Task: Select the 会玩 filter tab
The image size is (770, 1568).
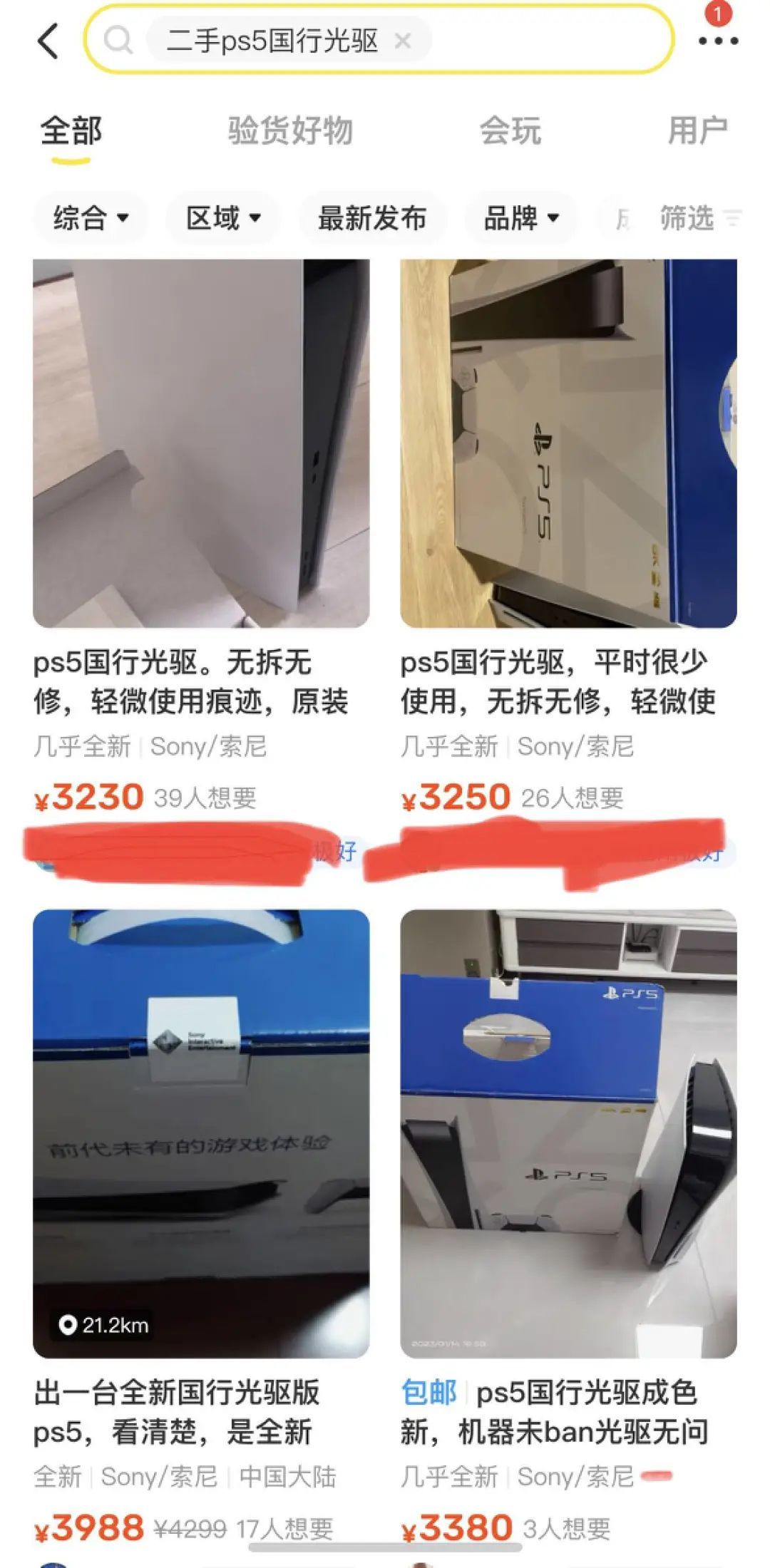Action: [x=510, y=128]
